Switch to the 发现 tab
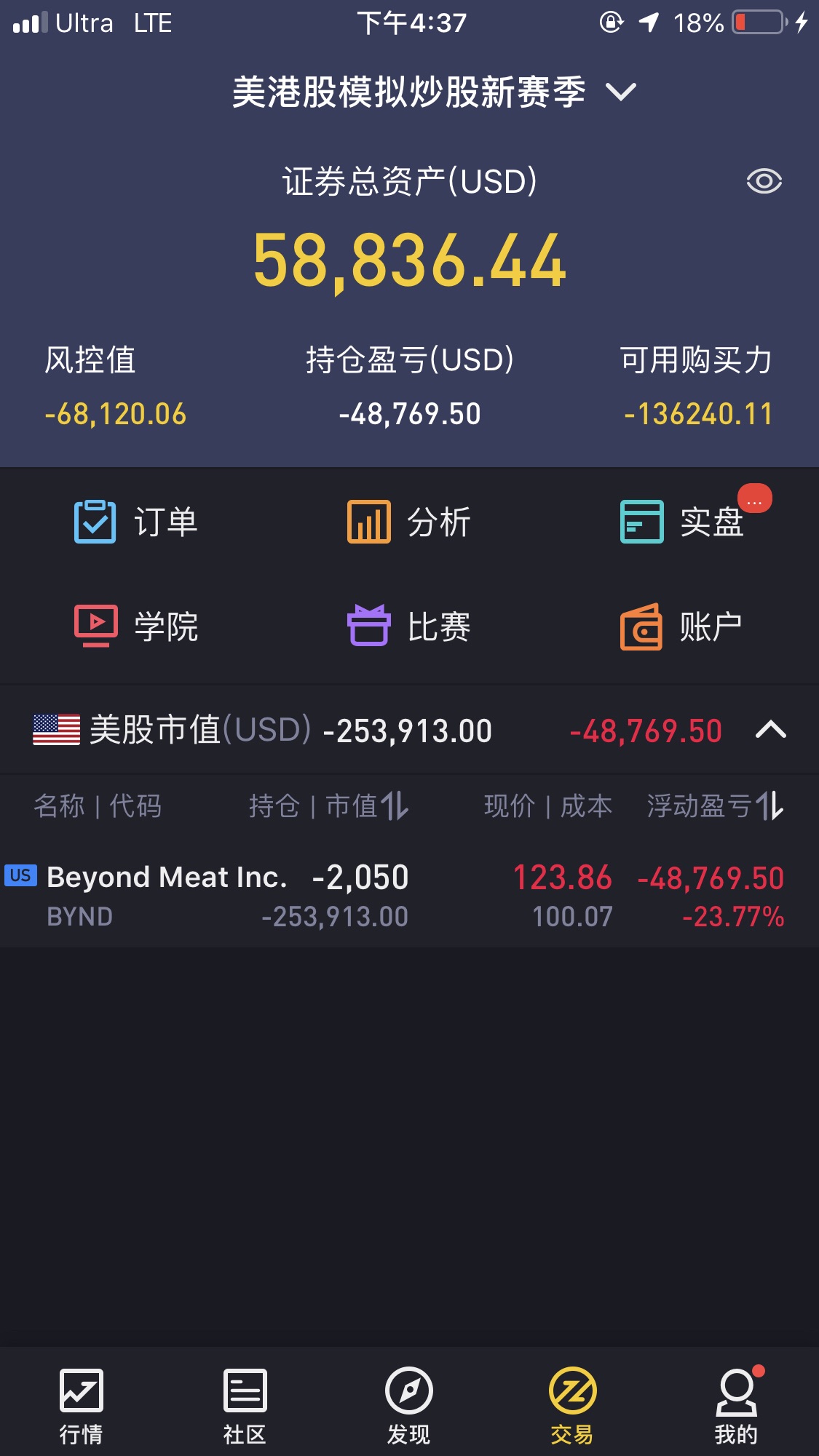Viewport: 819px width, 1456px height. pos(408,1406)
